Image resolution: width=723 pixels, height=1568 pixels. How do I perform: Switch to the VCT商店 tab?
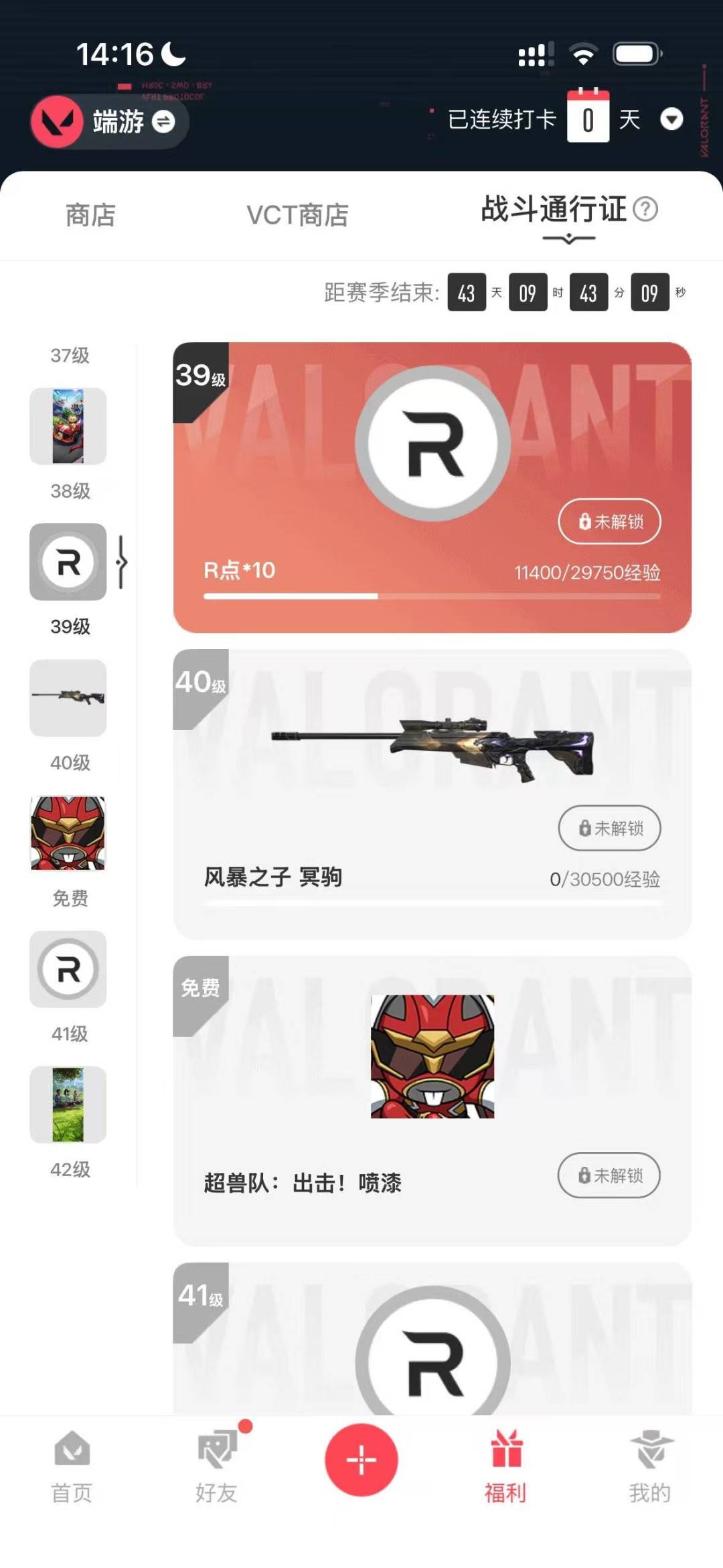pos(299,214)
